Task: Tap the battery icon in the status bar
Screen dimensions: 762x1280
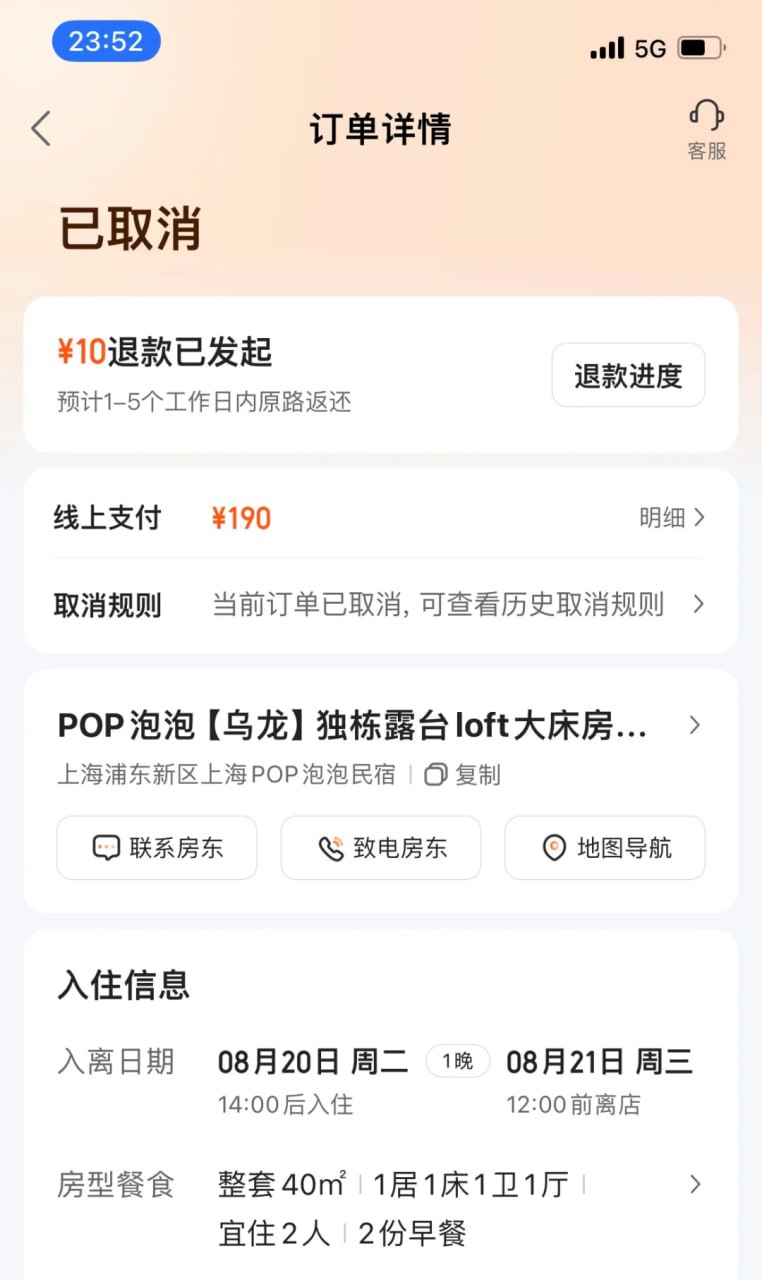Action: (697, 45)
